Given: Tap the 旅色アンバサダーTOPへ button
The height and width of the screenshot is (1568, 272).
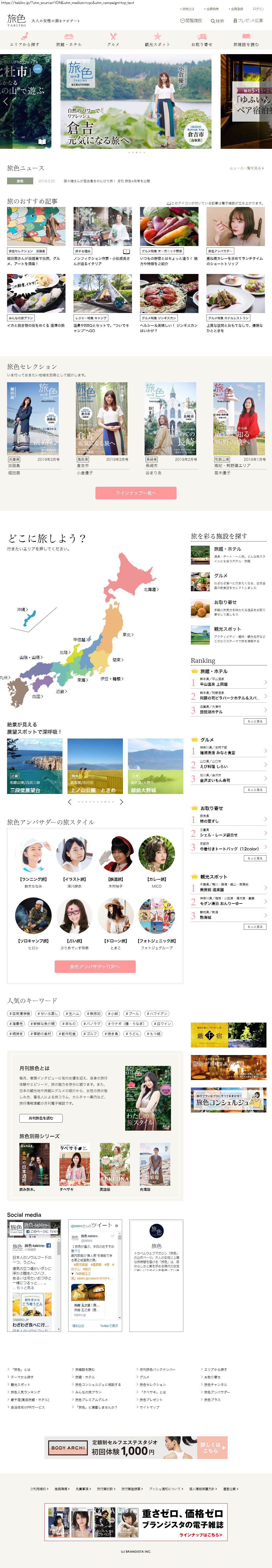Looking at the screenshot, I should coord(95,966).
